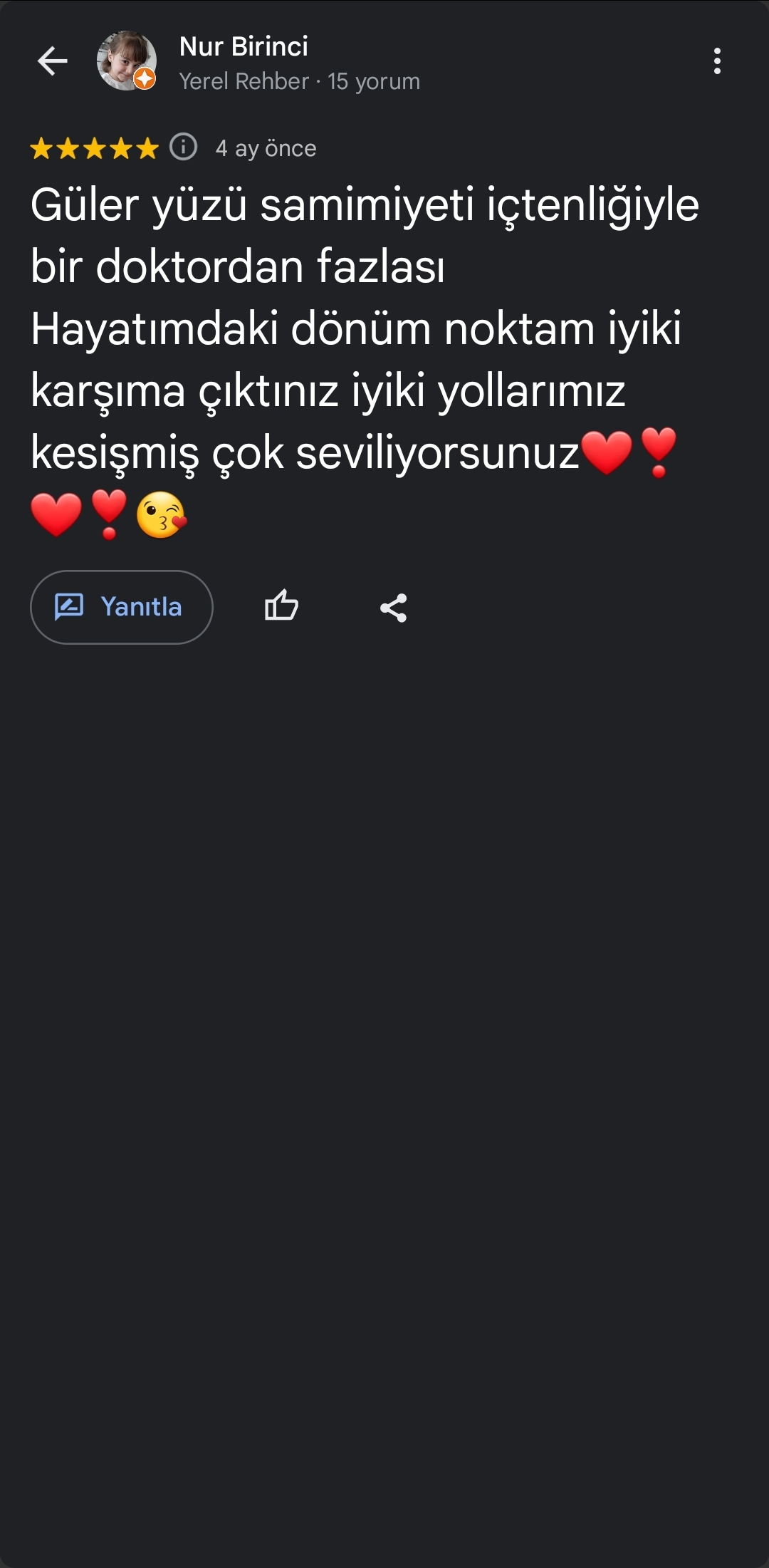The height and width of the screenshot is (1568, 769).
Task: Like this review with thumbs up
Action: point(281,607)
